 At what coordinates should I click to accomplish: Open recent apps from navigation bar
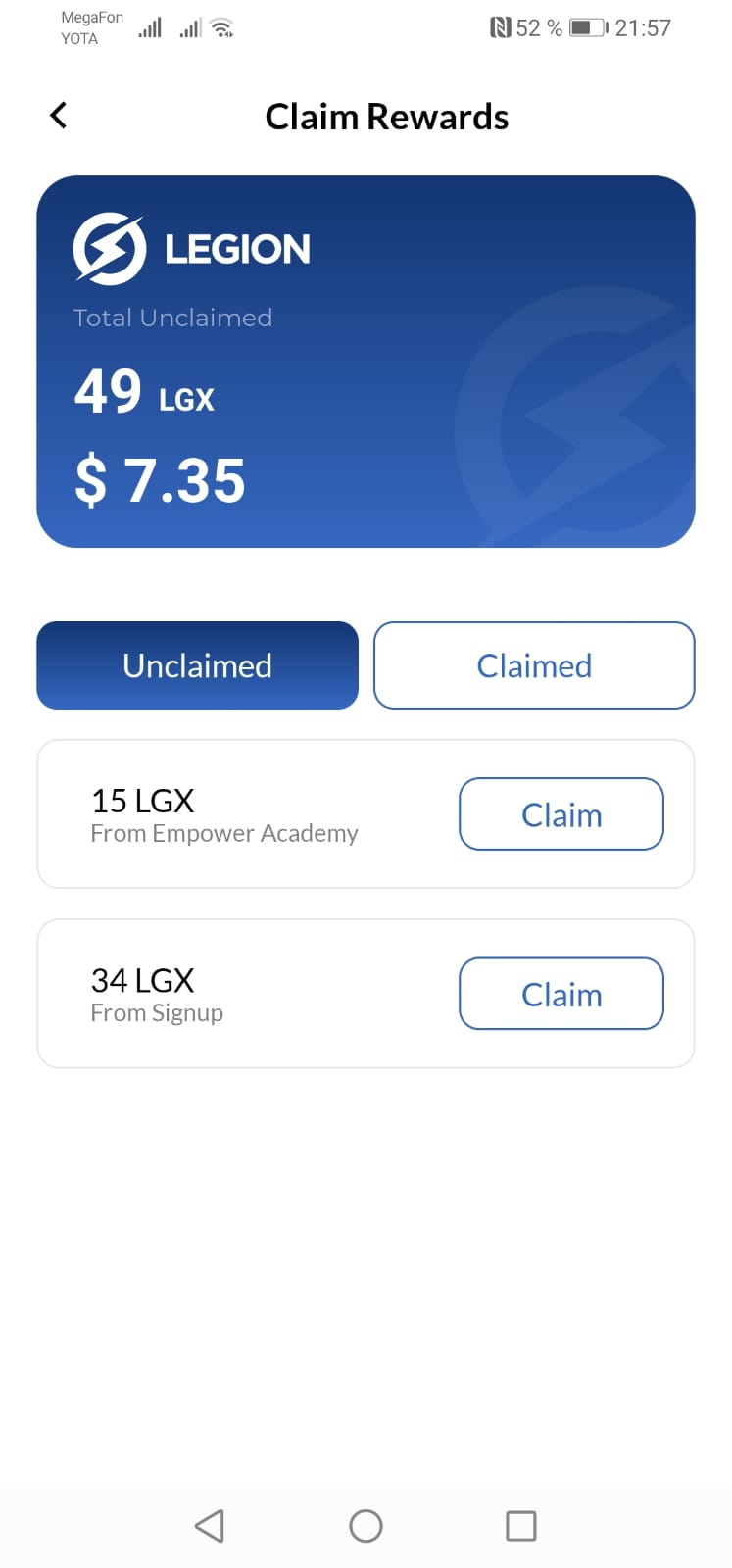coord(520,1526)
